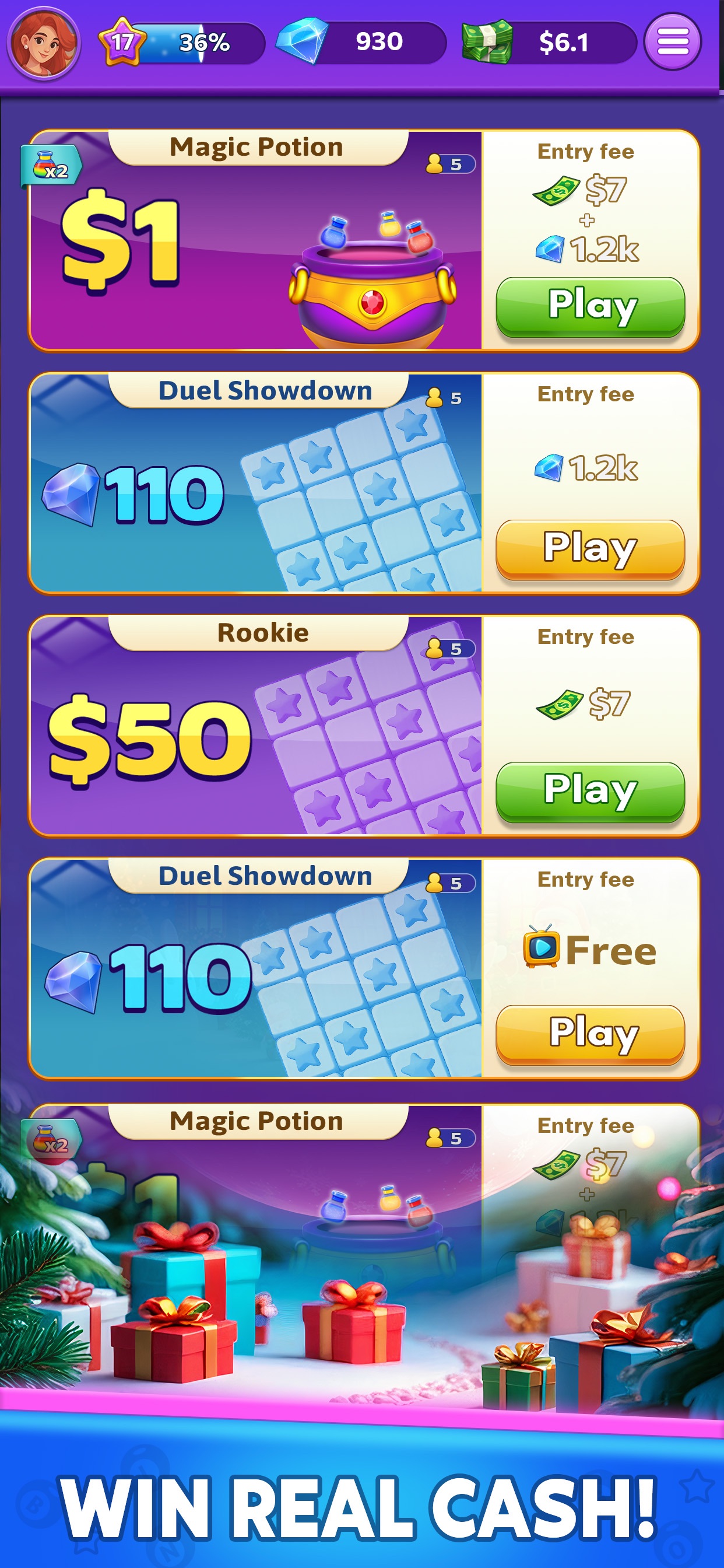This screenshot has width=724, height=1568.
Task: Play the top Magic Potion $1 game
Action: tap(590, 307)
